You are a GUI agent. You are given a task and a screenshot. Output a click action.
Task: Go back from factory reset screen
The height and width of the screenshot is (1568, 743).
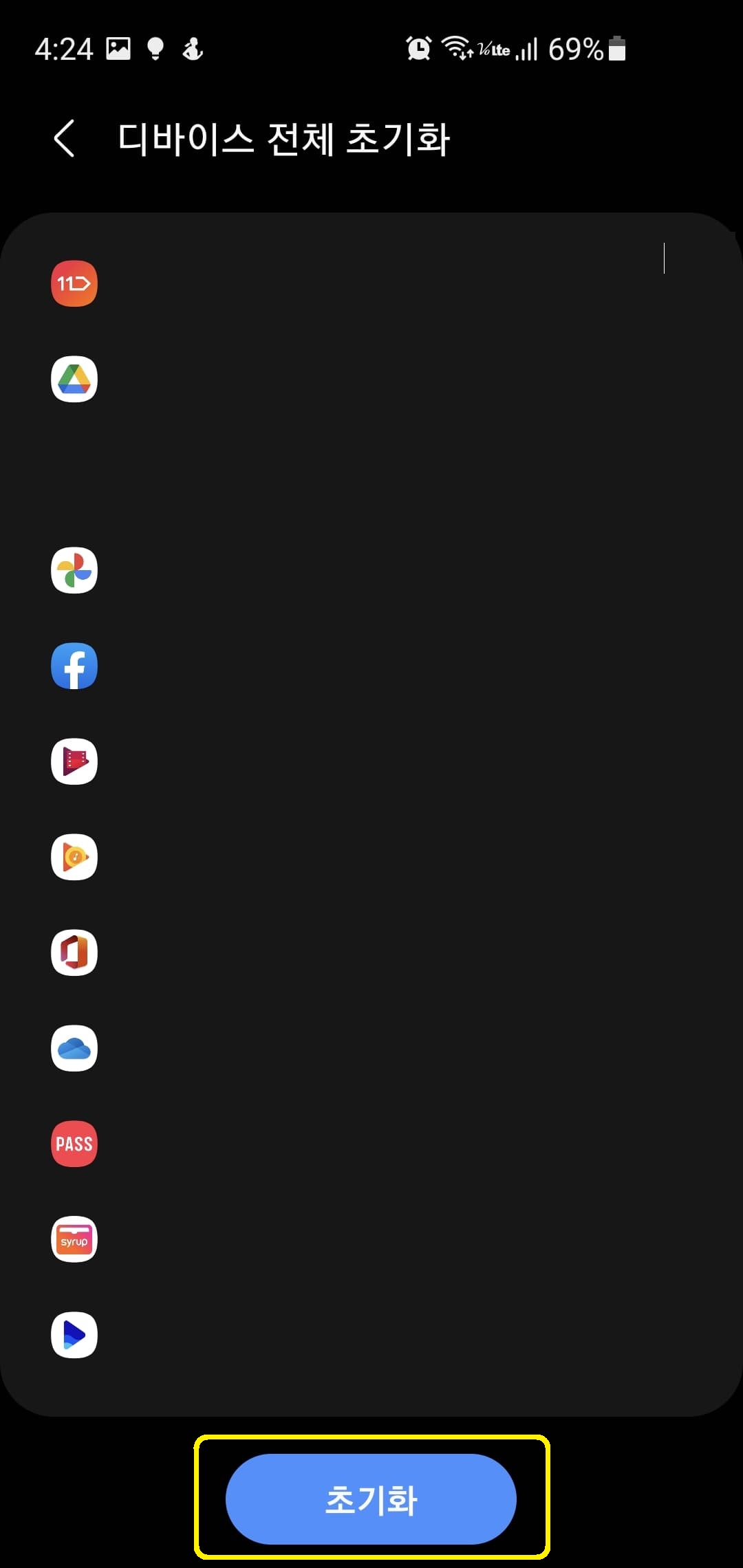(x=65, y=138)
